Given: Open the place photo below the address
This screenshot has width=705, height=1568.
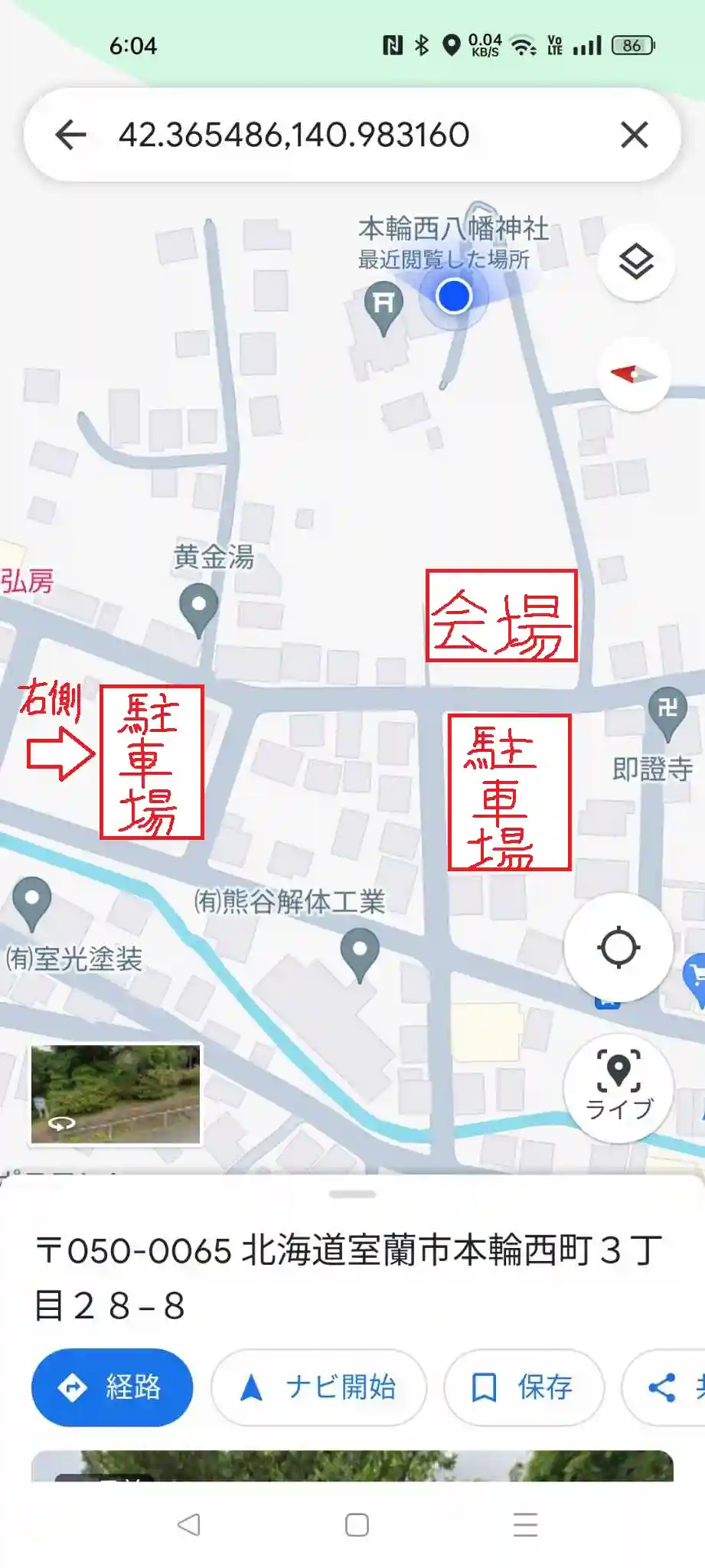Looking at the screenshot, I should (x=352, y=1465).
